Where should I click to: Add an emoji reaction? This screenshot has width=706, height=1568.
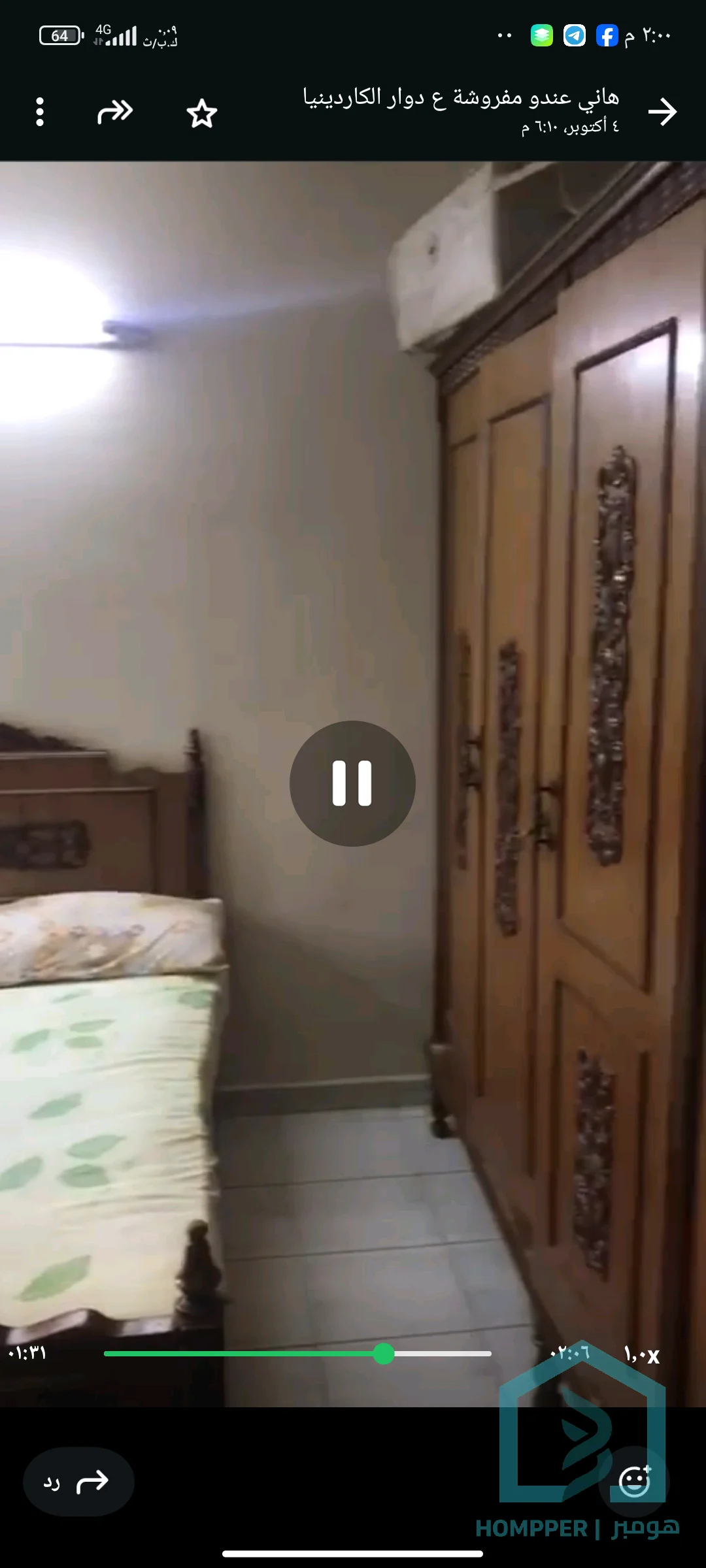[634, 1480]
